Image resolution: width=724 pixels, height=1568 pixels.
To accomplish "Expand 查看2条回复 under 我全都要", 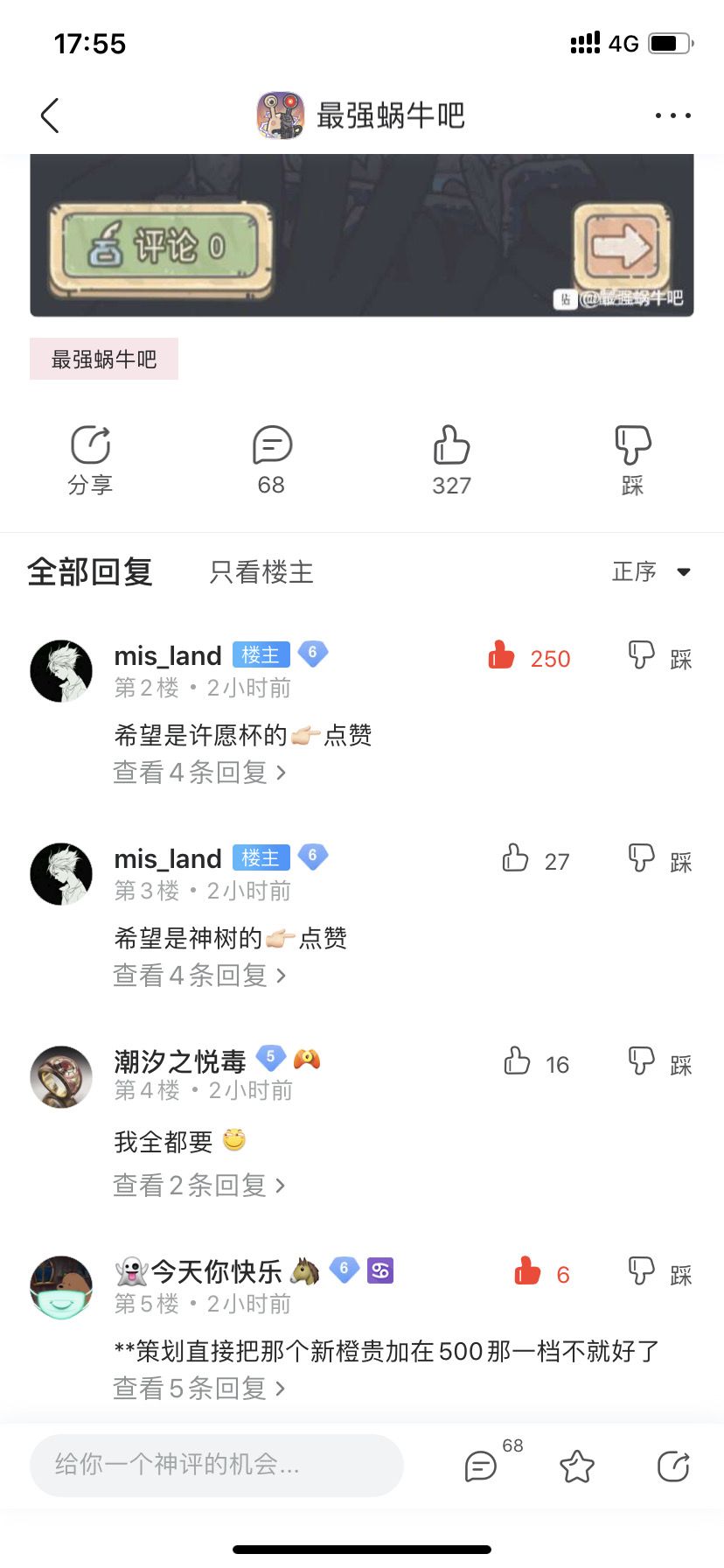I will click(199, 1186).
